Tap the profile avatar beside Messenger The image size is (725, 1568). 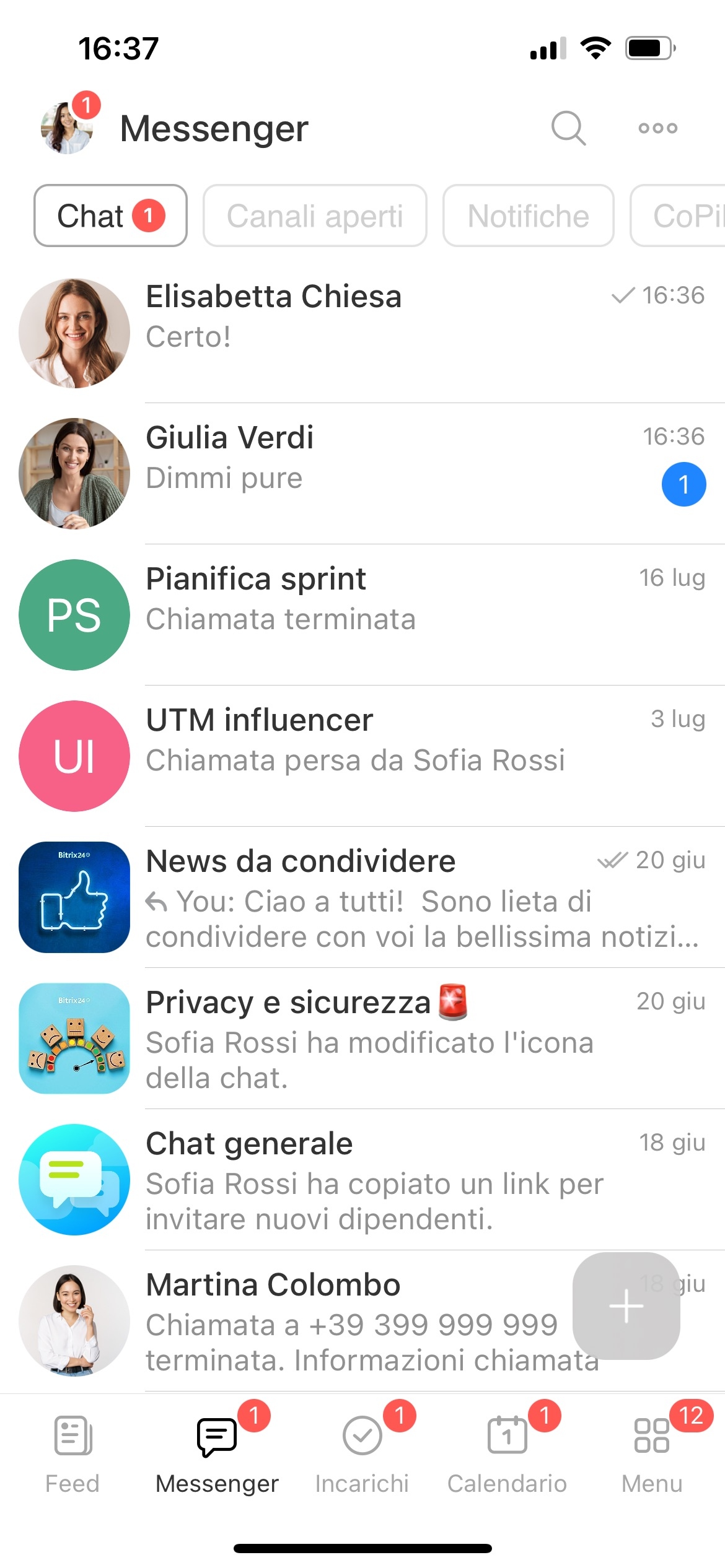point(67,128)
